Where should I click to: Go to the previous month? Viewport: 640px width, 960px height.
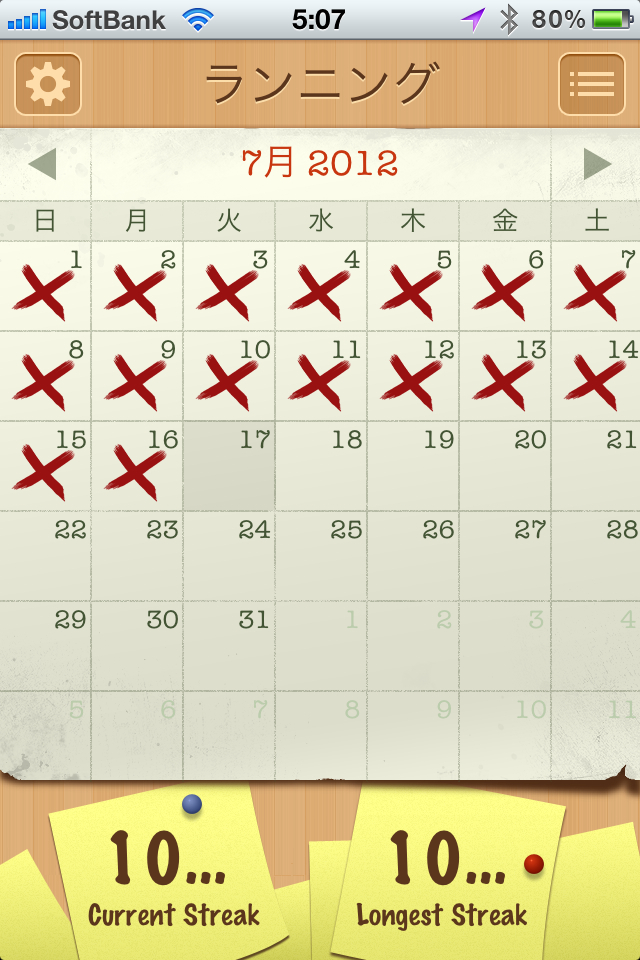43,164
